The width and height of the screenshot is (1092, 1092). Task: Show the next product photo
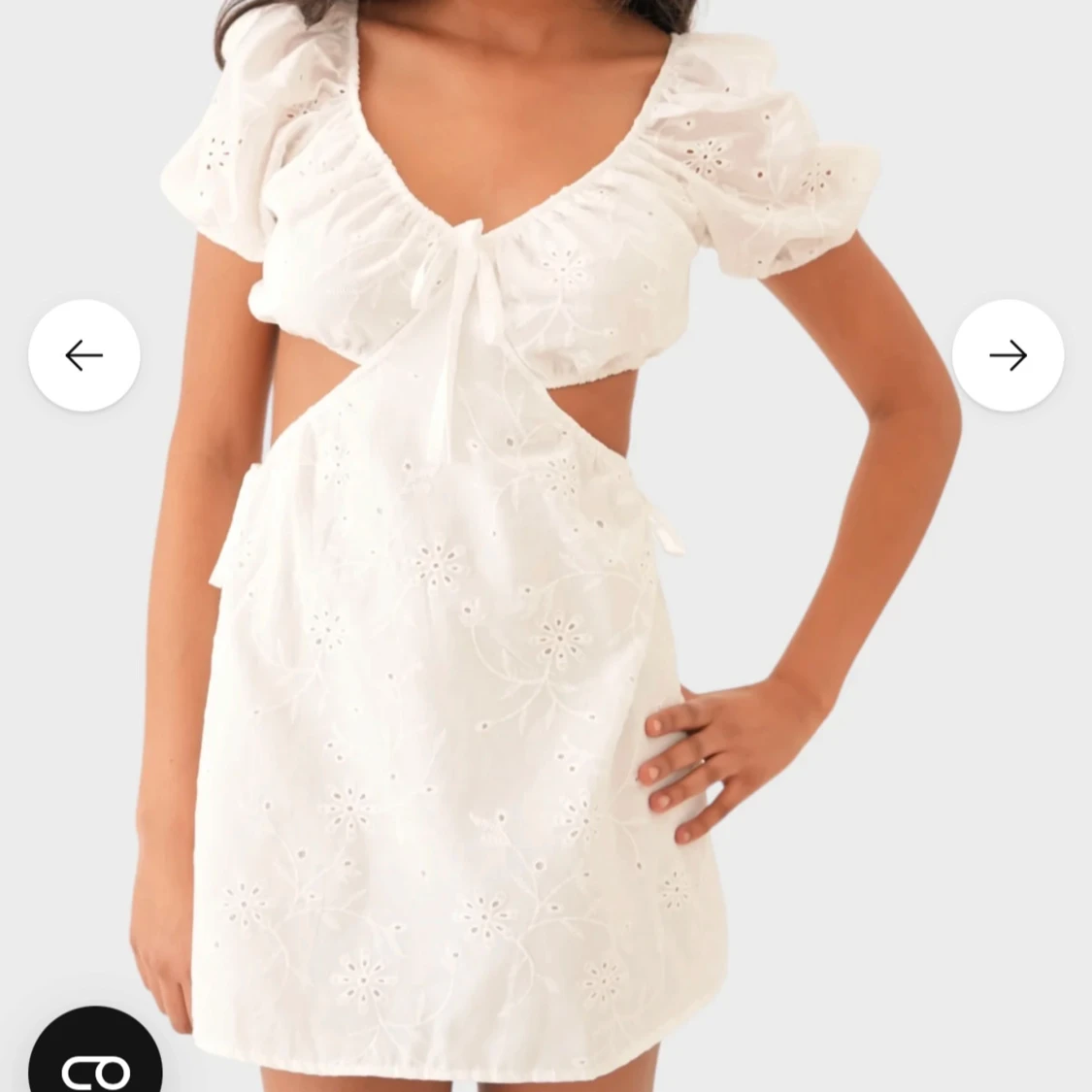coord(1008,355)
